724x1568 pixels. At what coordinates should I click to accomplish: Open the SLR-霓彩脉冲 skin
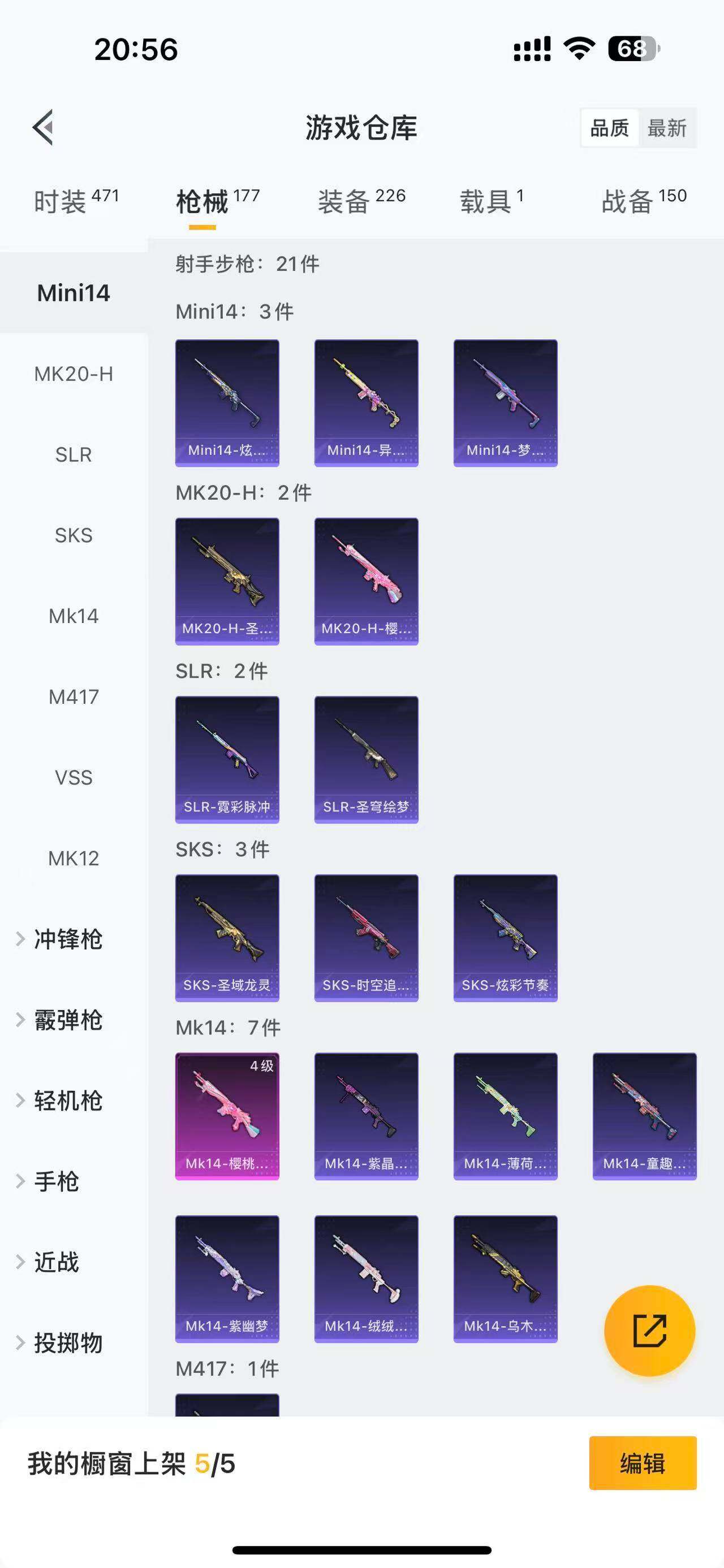227,759
